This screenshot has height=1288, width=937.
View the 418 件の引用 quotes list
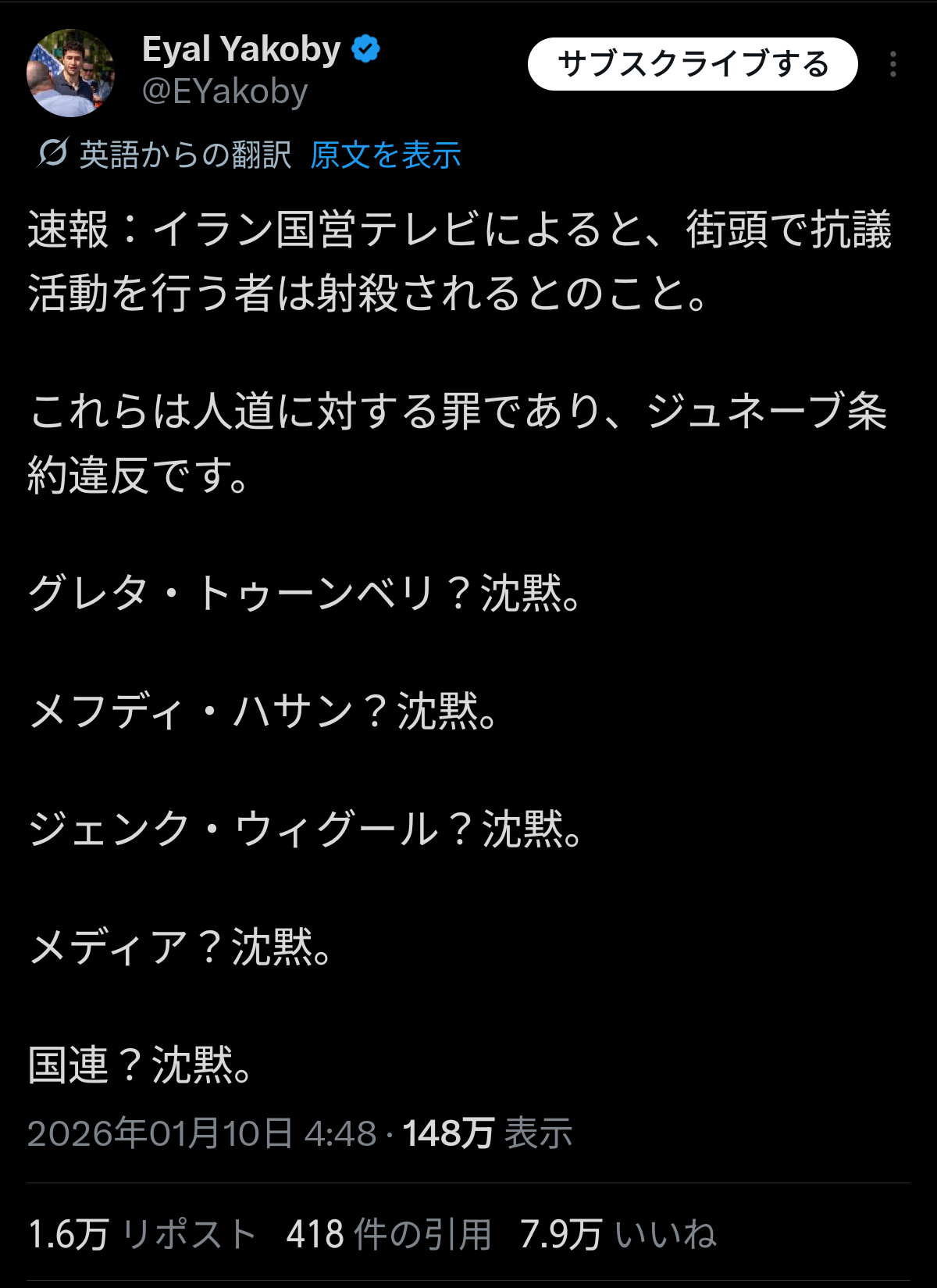[389, 1234]
